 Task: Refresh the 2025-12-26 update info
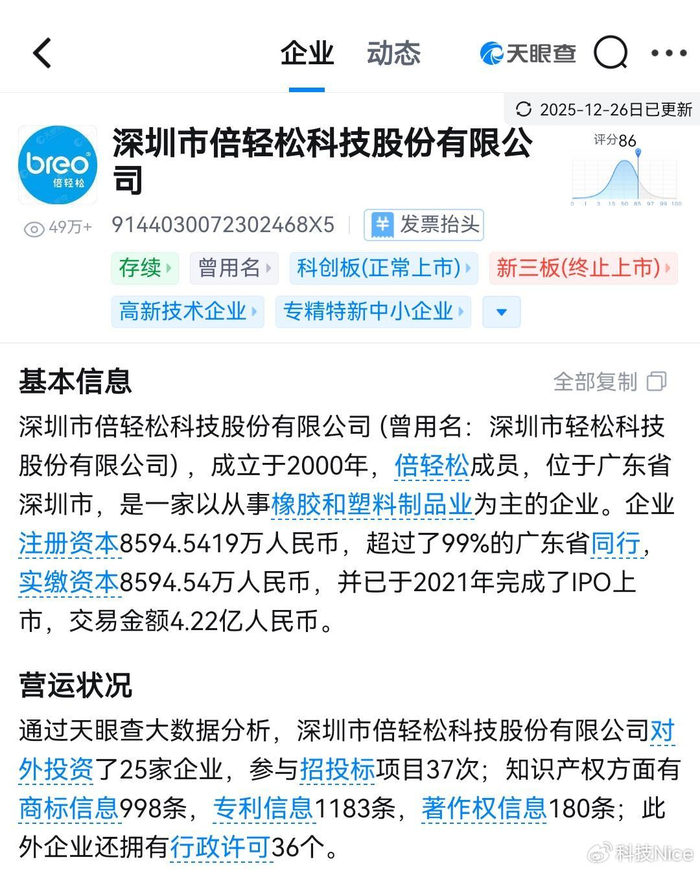click(603, 109)
